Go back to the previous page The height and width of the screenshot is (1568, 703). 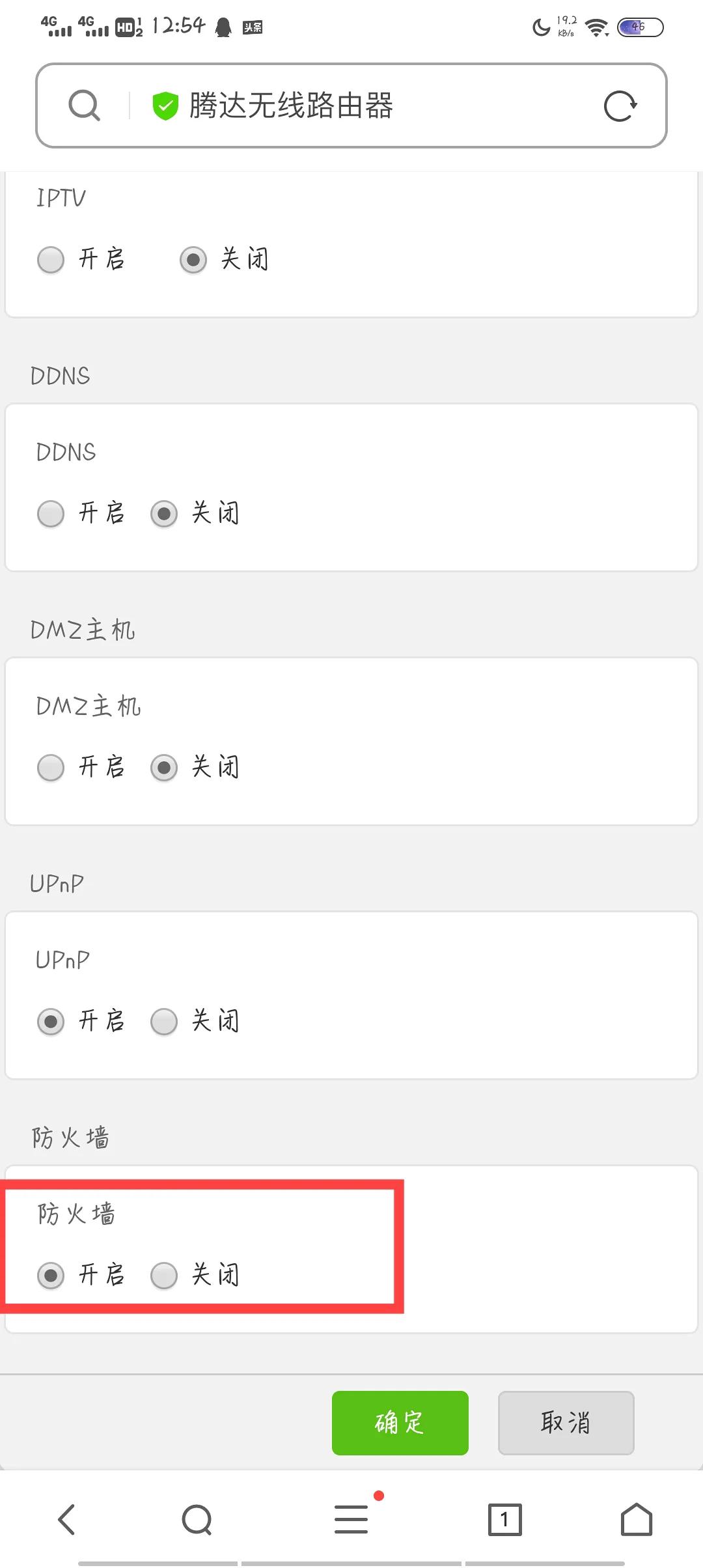click(x=66, y=1520)
